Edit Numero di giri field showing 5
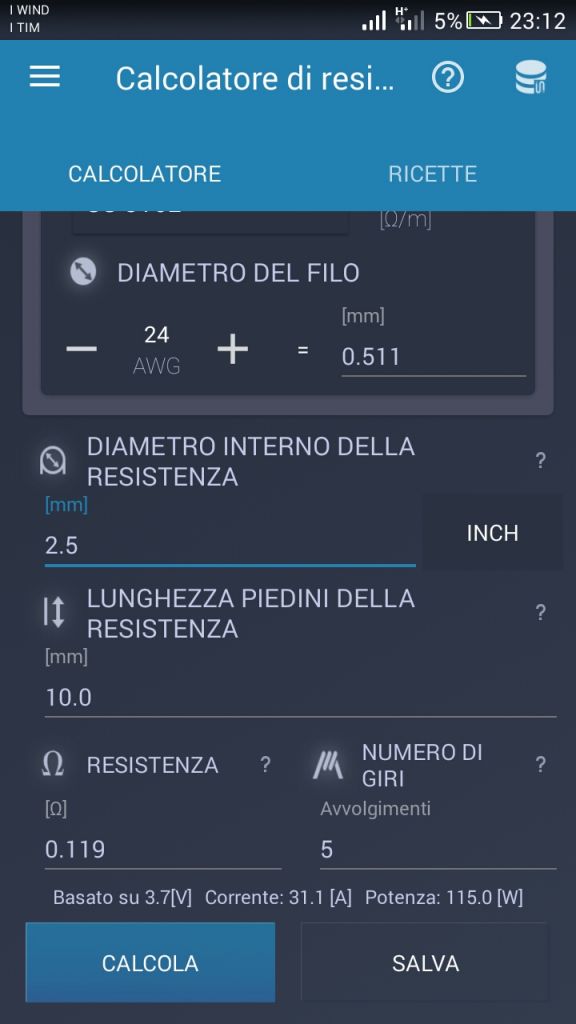This screenshot has height=1024, width=576. point(438,850)
